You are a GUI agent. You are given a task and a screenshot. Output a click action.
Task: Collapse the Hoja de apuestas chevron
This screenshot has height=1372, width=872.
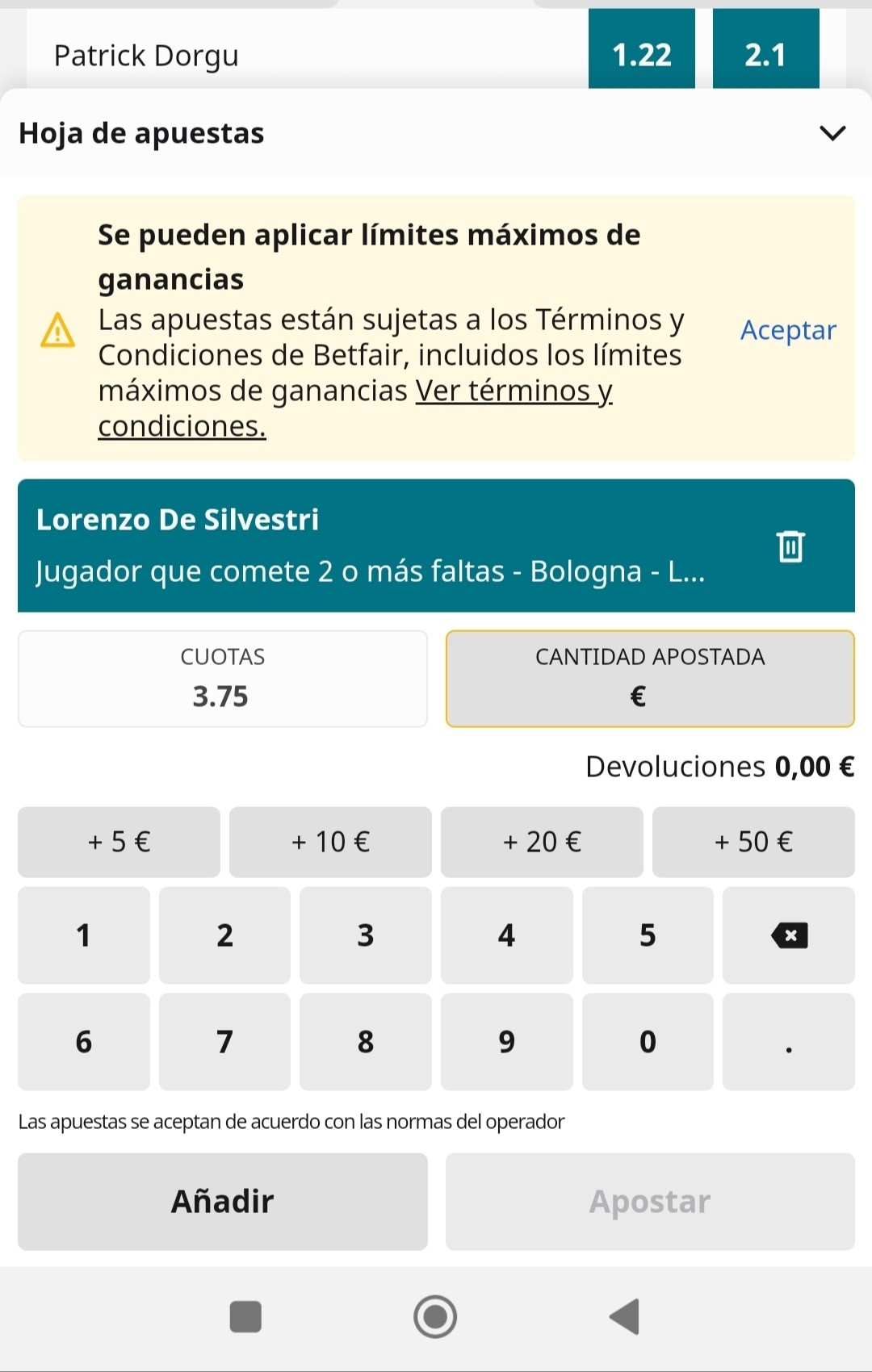point(832,133)
